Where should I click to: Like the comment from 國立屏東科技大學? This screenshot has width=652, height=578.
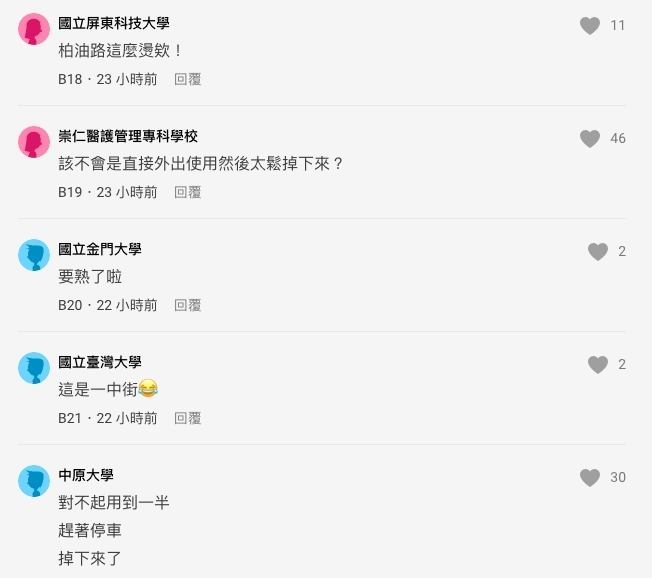590,26
